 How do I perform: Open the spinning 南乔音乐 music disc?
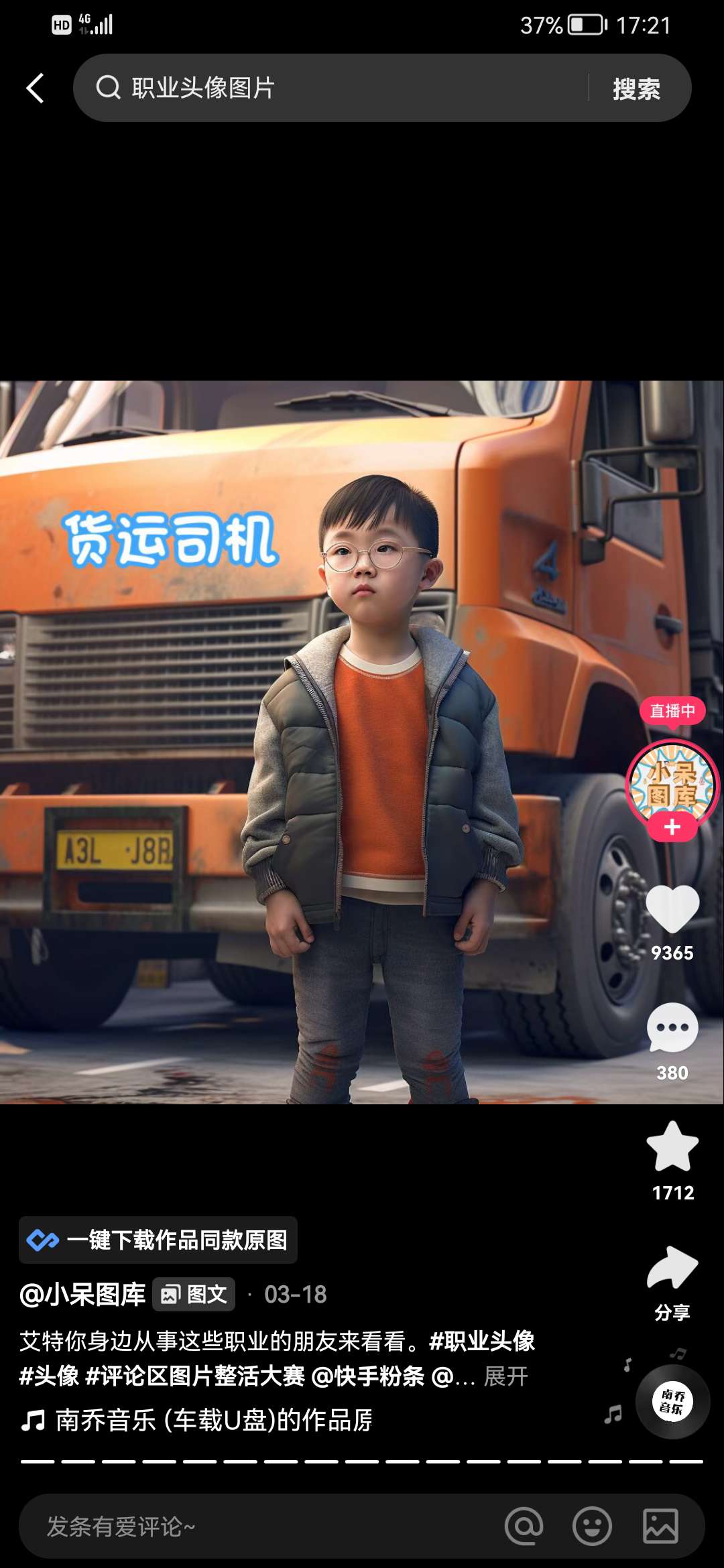[x=672, y=1401]
